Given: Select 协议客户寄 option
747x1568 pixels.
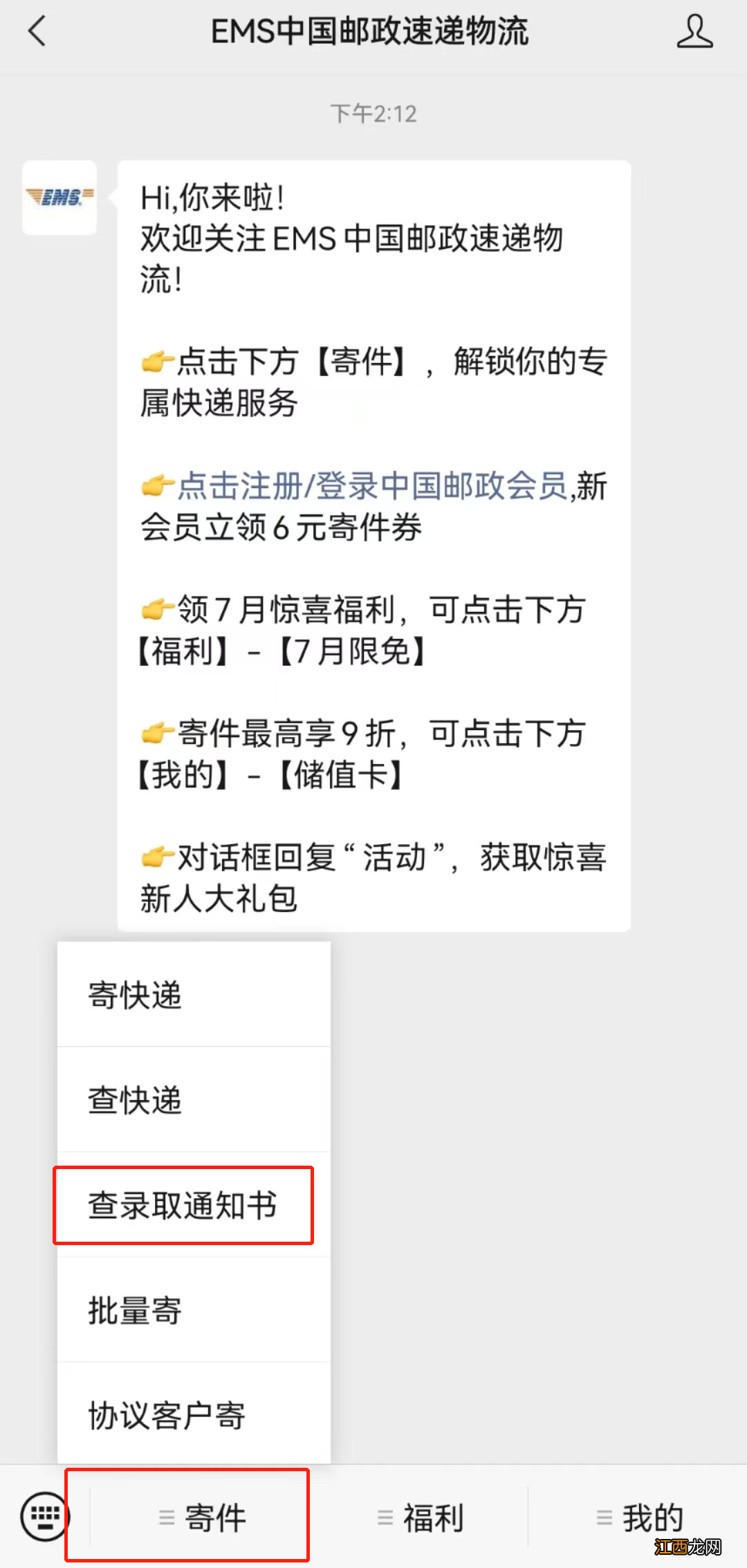Looking at the screenshot, I should [166, 1415].
